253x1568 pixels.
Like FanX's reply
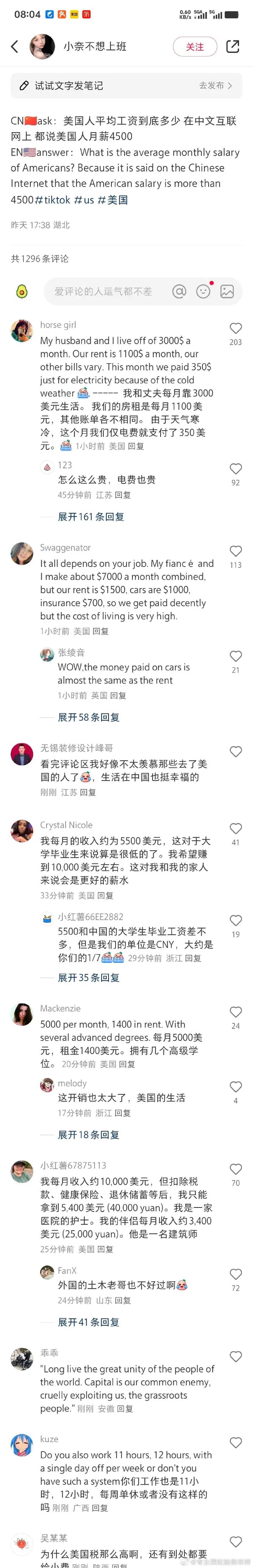tap(235, 1275)
